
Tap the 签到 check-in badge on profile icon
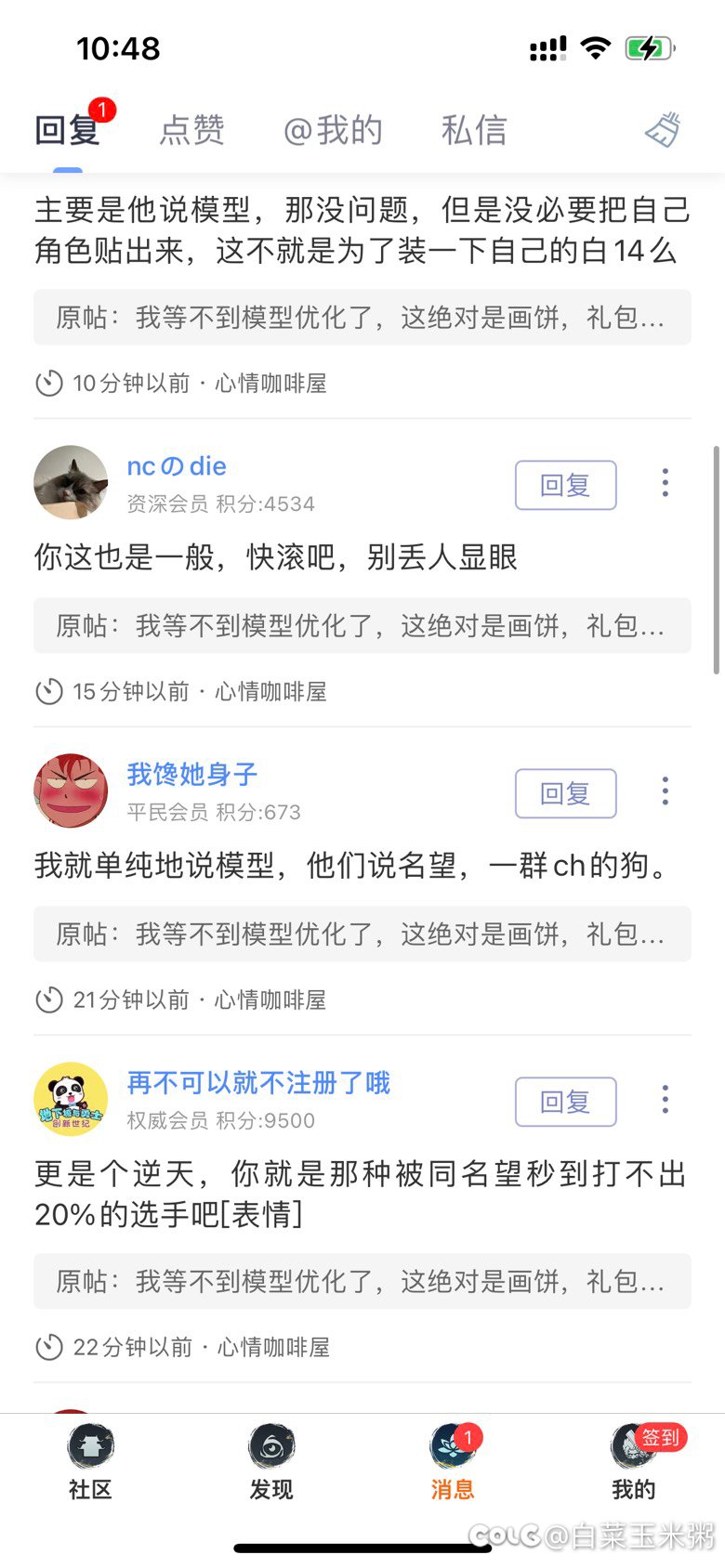coord(661,1437)
